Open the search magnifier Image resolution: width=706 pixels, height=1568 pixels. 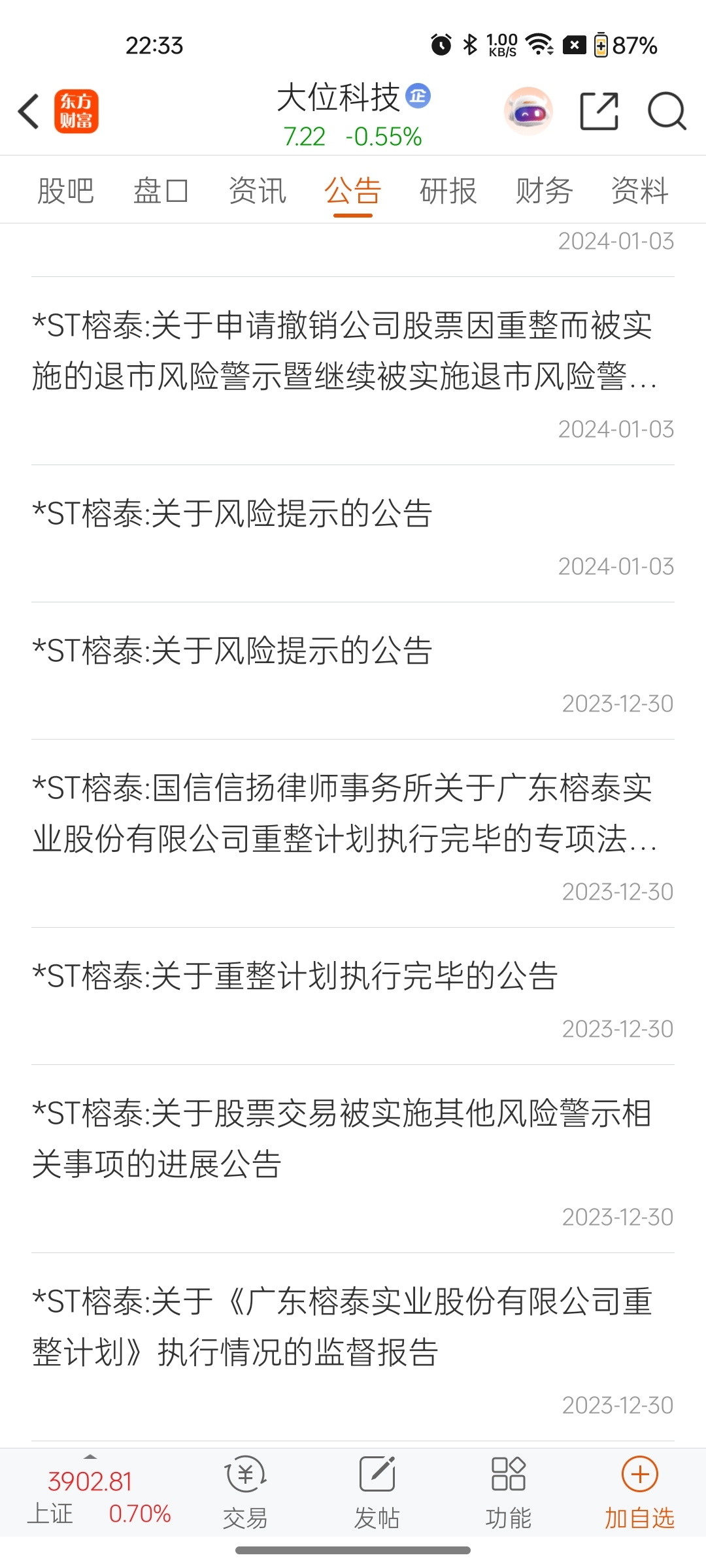(x=666, y=111)
